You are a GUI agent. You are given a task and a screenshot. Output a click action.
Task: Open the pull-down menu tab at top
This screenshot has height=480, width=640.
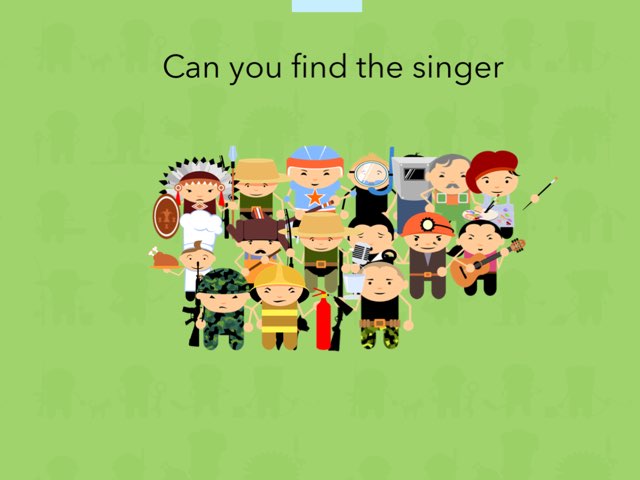click(x=326, y=5)
